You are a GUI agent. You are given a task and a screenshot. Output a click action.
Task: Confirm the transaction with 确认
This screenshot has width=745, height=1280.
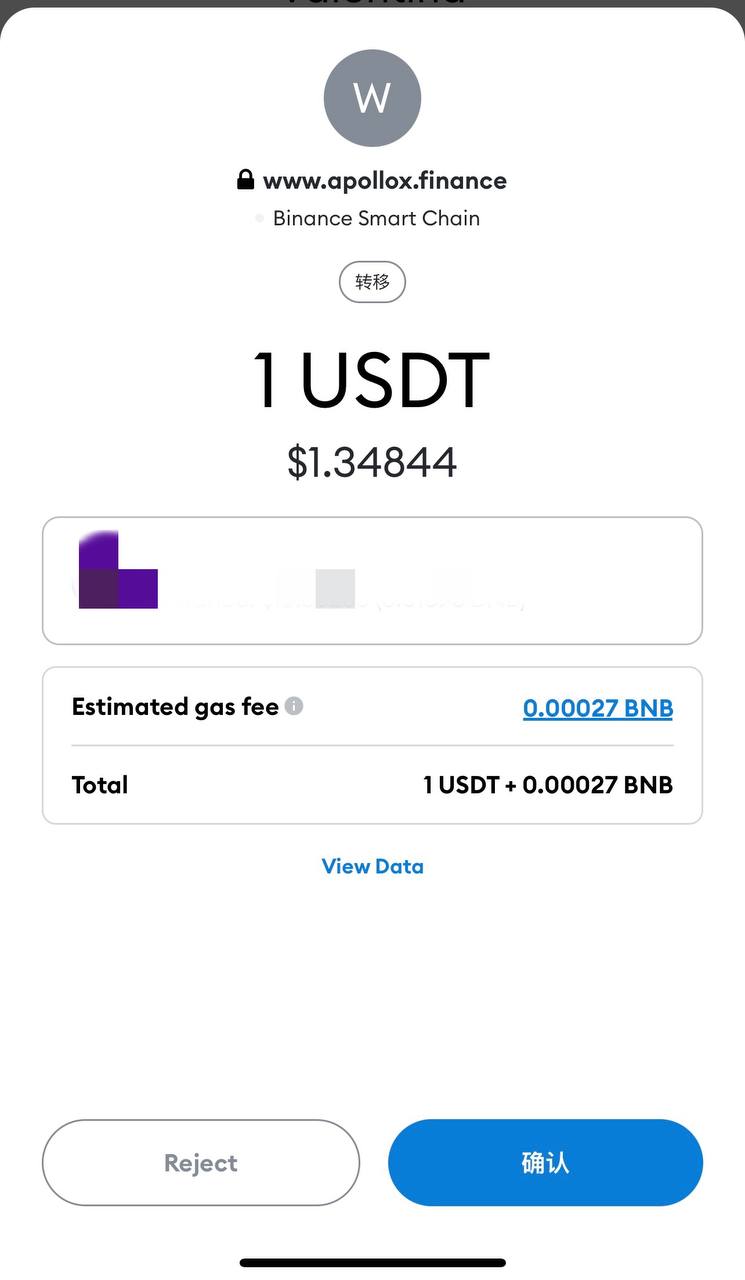pyautogui.click(x=545, y=1163)
